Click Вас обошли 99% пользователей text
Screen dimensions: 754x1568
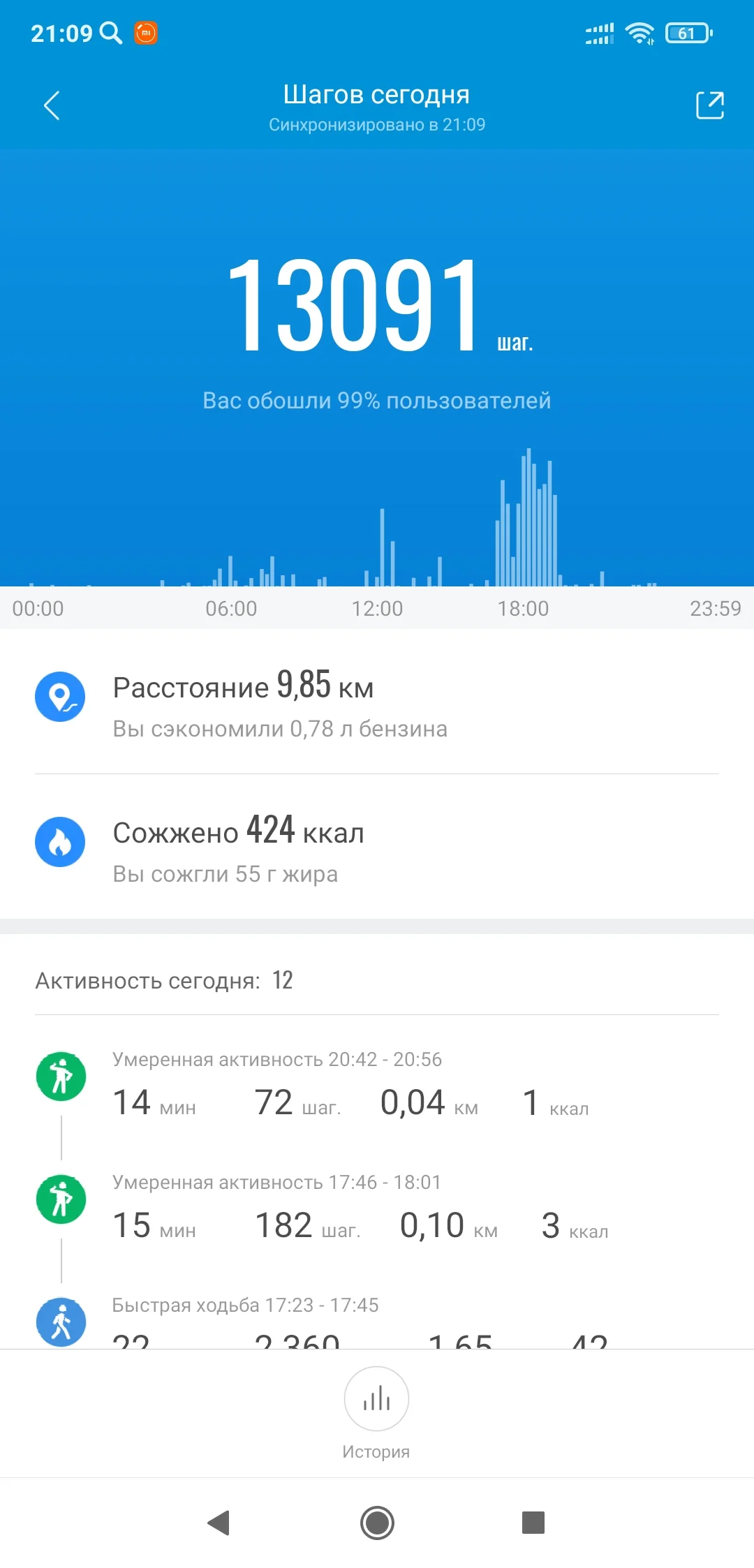click(377, 400)
